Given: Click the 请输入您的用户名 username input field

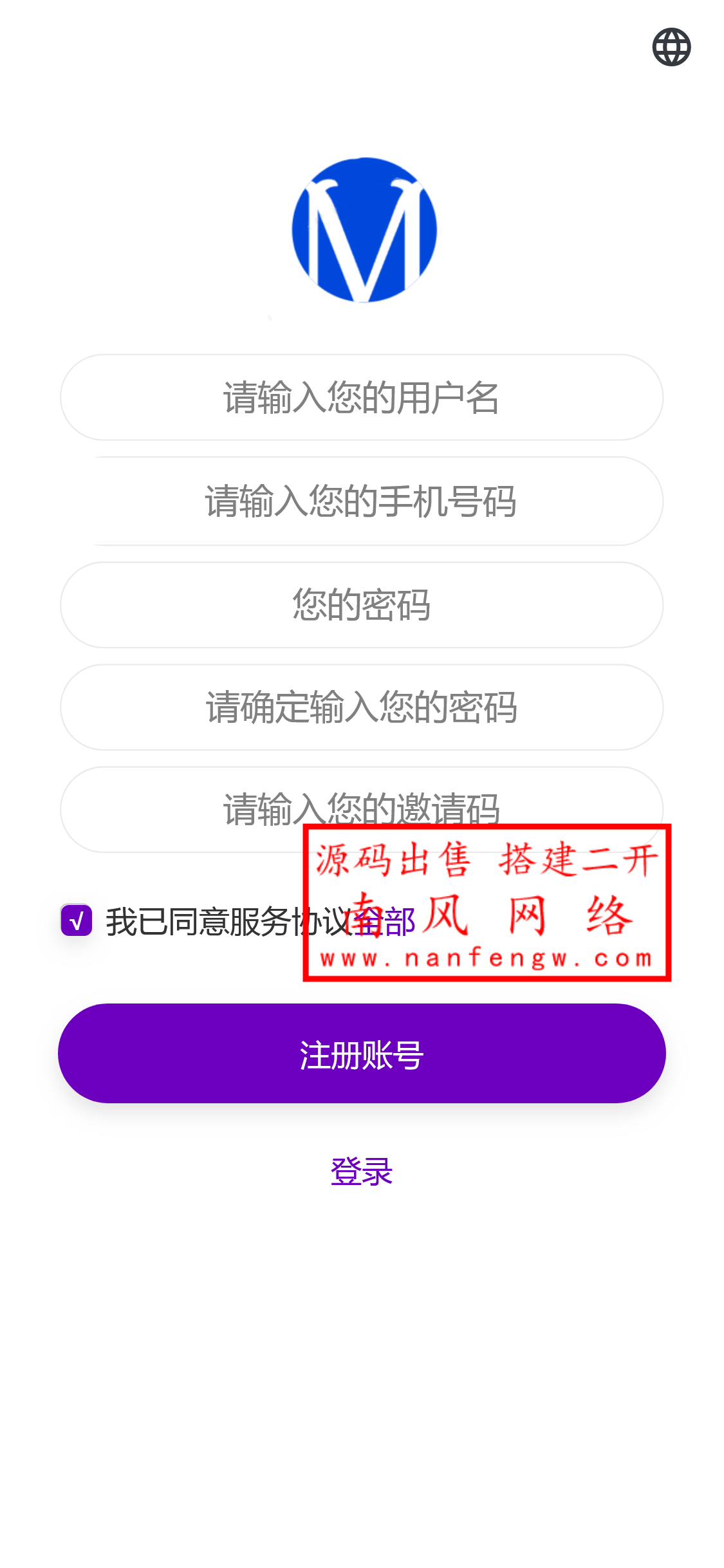Looking at the screenshot, I should click(x=362, y=398).
